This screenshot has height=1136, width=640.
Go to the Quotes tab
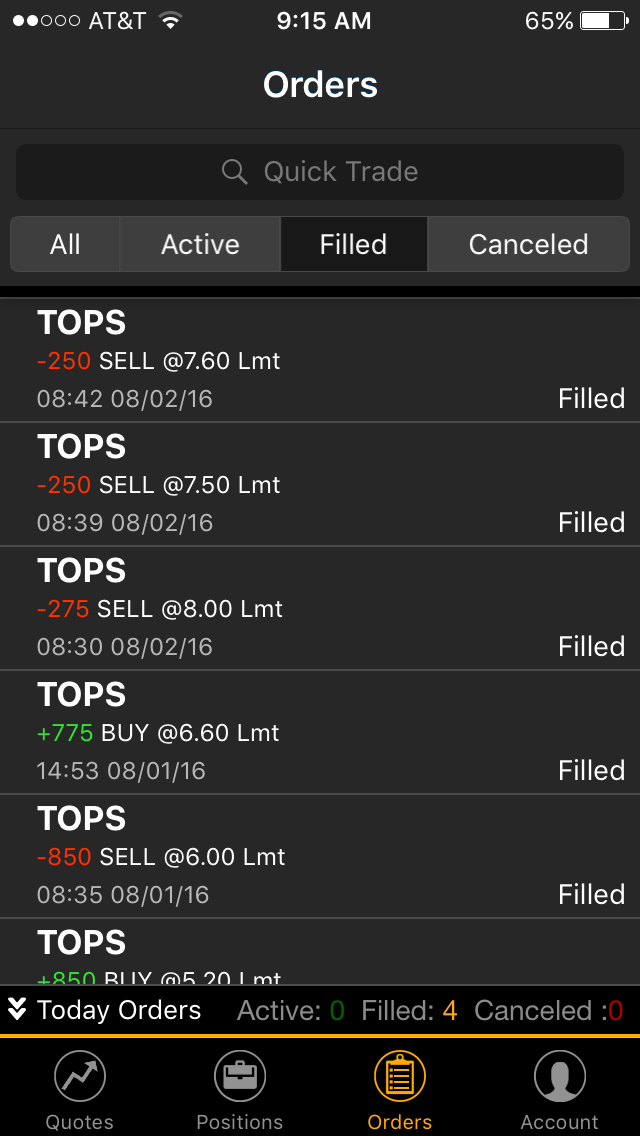[80, 1089]
